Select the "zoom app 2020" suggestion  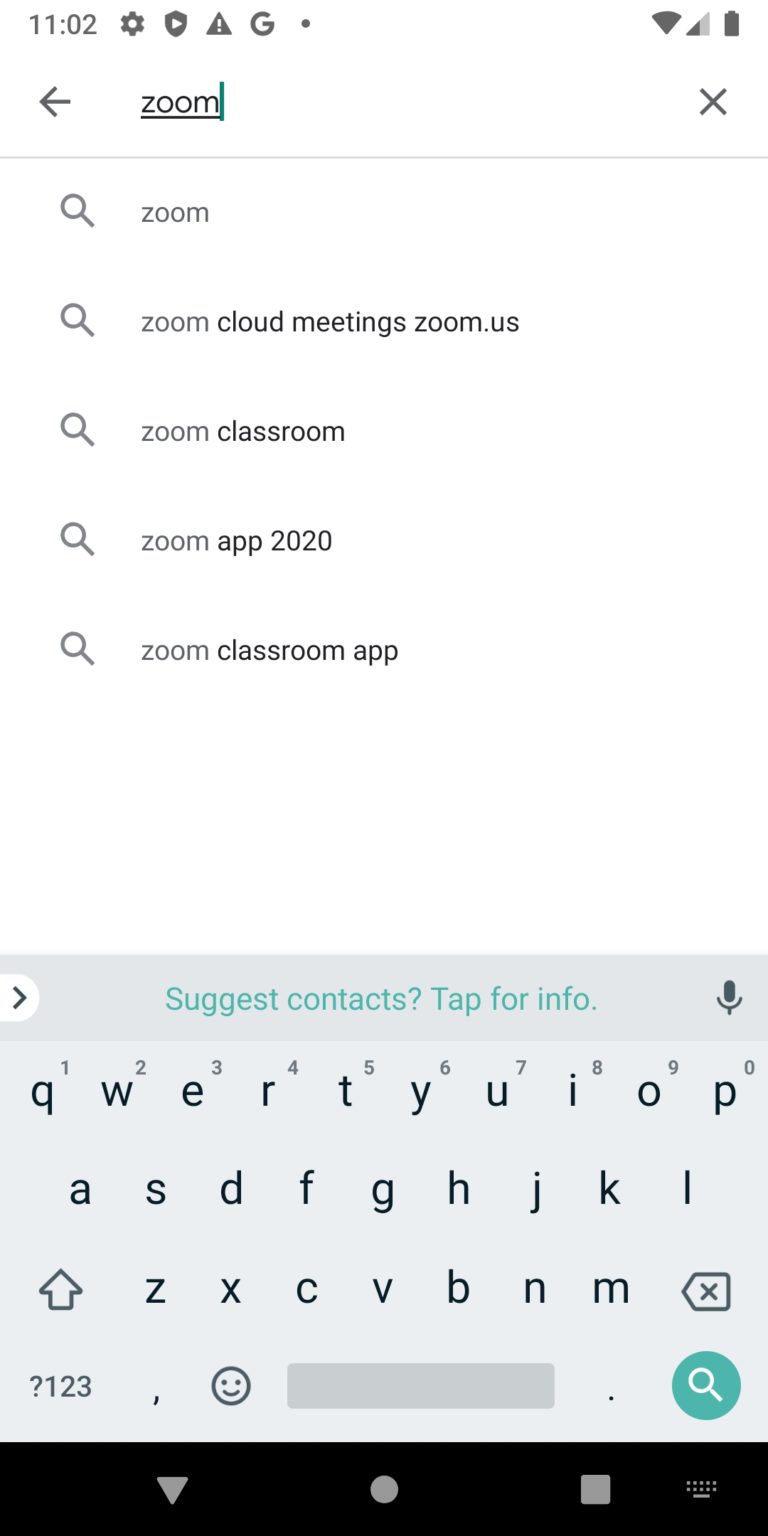236,541
